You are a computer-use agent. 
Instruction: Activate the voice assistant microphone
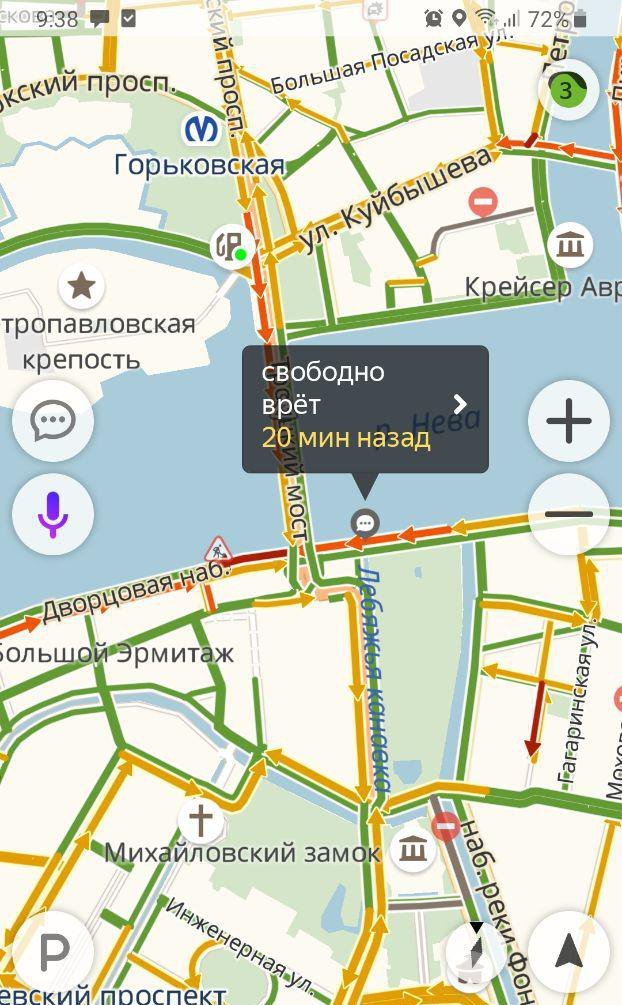[x=52, y=514]
